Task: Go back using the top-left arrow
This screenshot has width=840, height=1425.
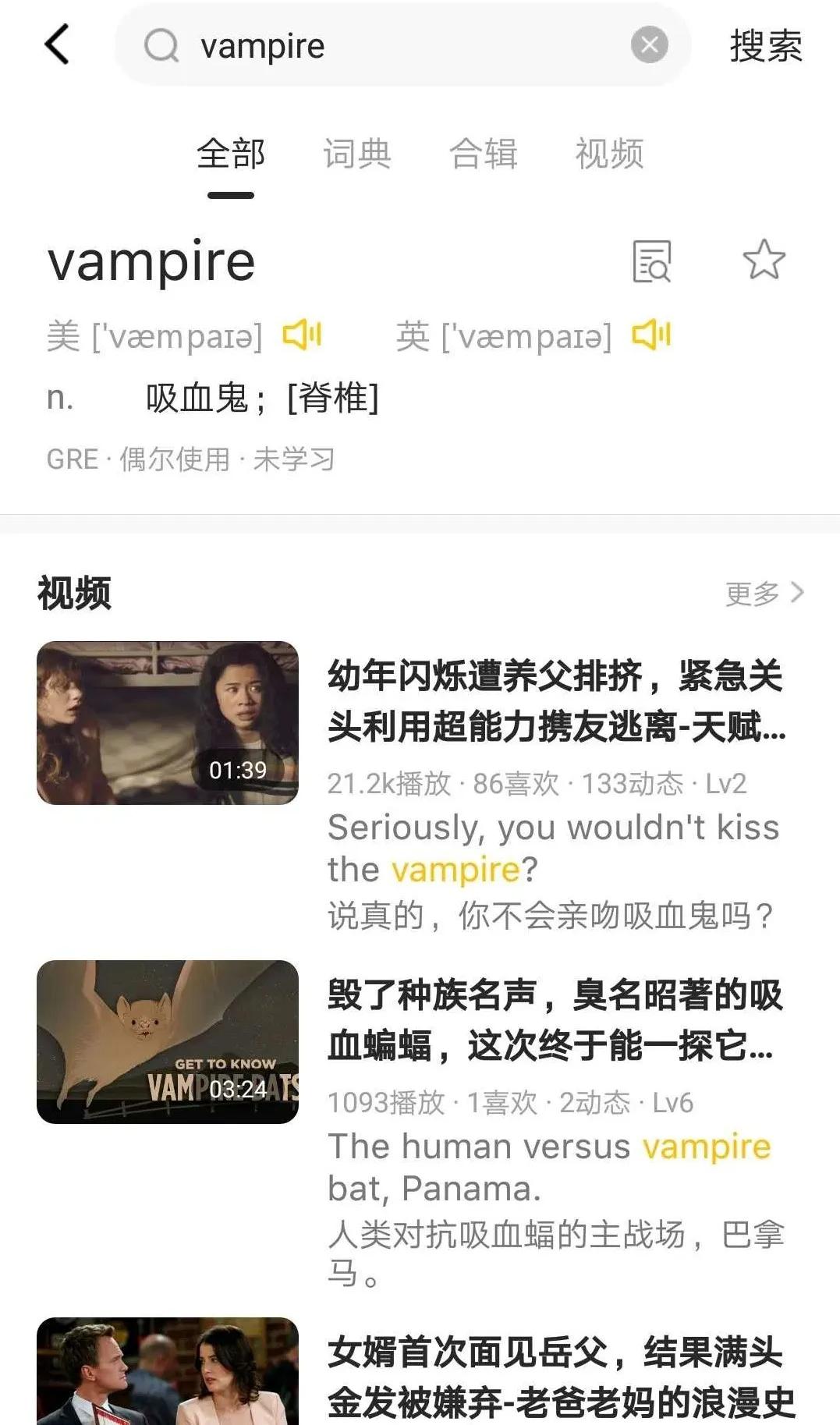Action: [x=57, y=44]
